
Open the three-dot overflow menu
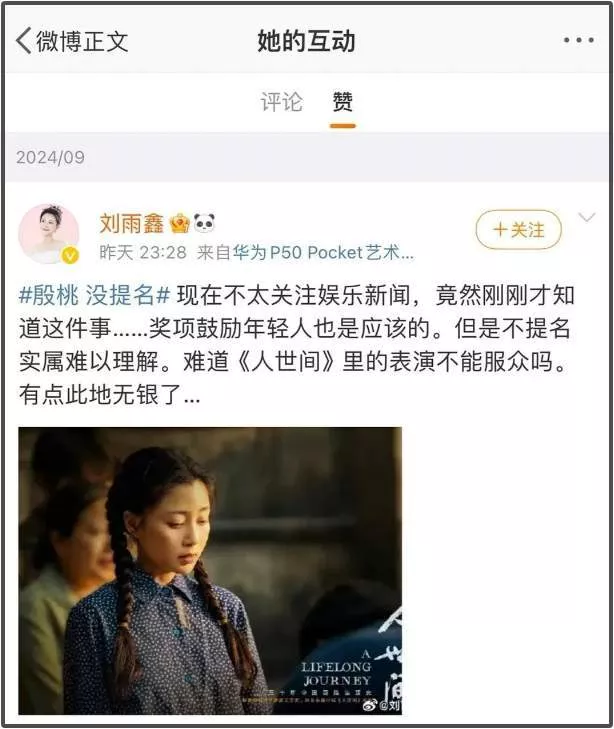click(578, 41)
